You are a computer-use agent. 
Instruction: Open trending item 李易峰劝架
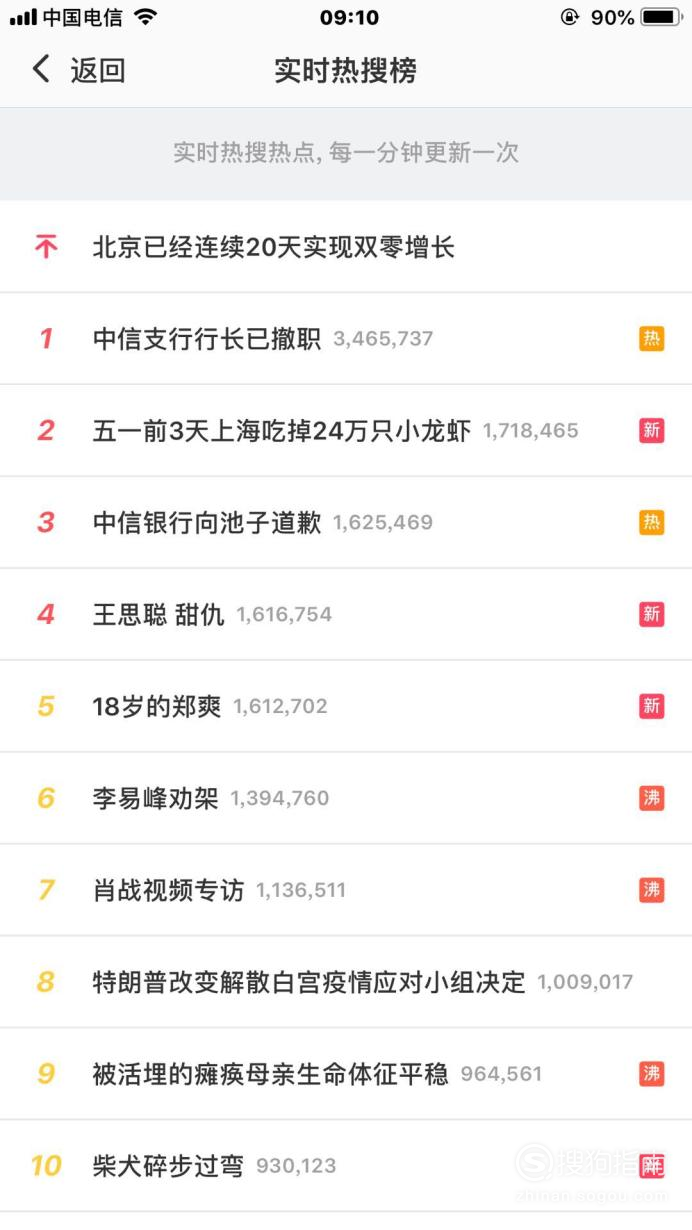pyautogui.click(x=155, y=799)
